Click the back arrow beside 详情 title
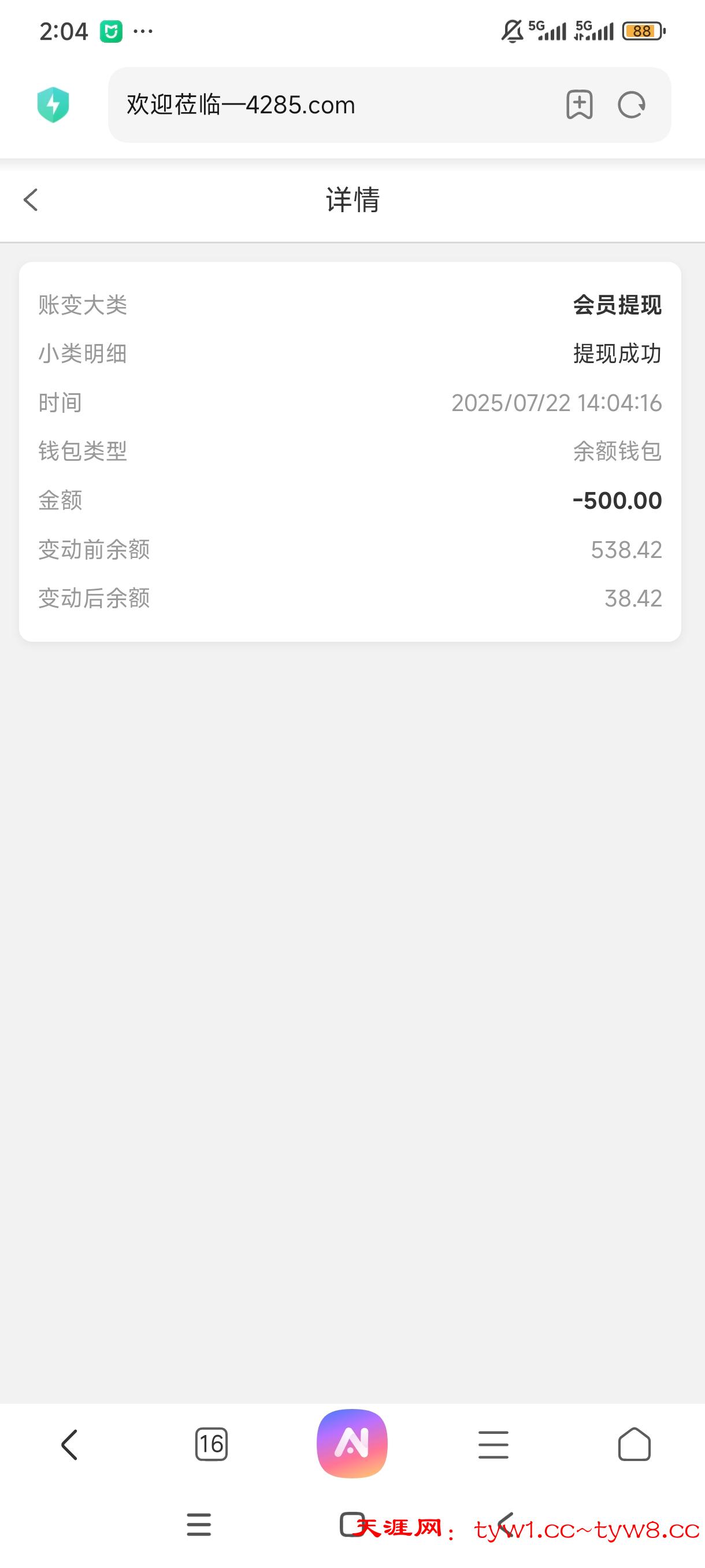705x1568 pixels. [x=31, y=201]
